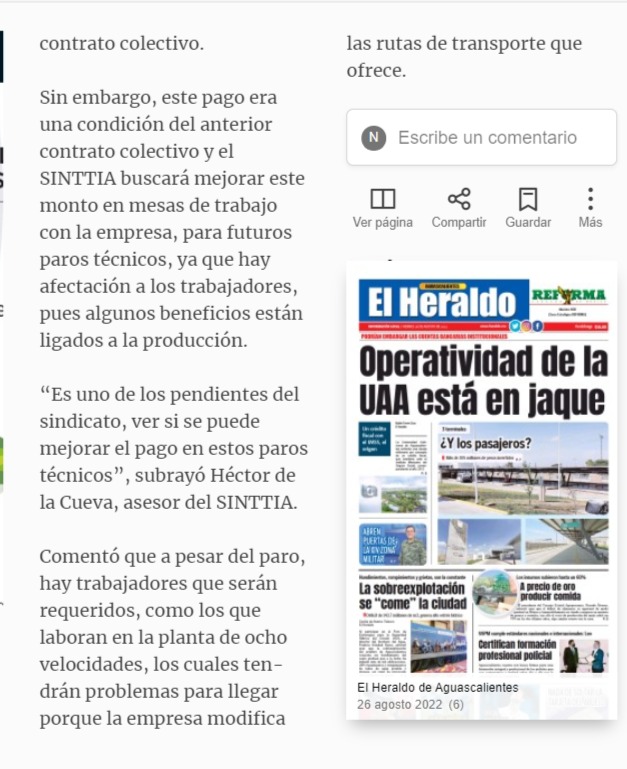This screenshot has height=769, width=627.
Task: Share this article with Compartir
Action: [x=459, y=208]
